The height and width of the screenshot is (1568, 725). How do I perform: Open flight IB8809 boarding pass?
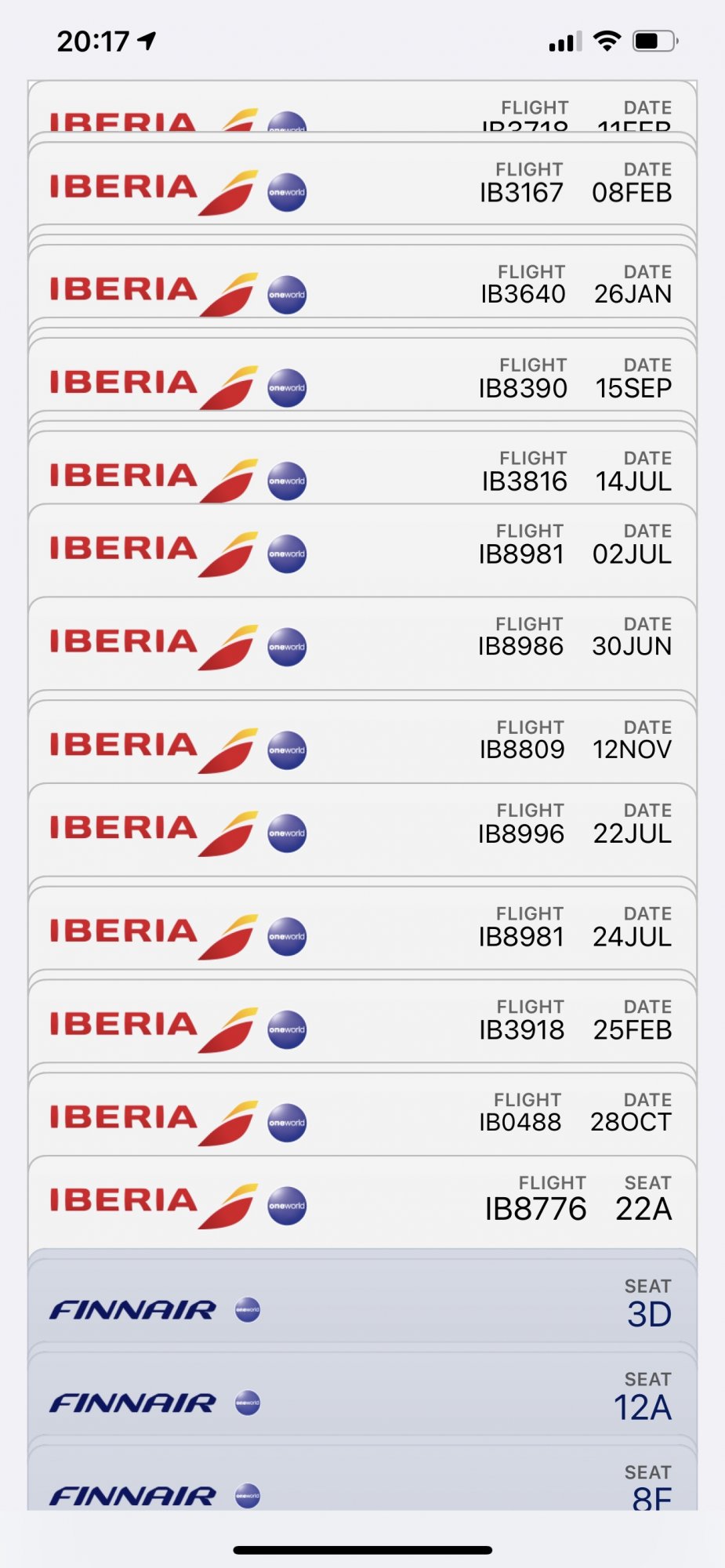362,743
